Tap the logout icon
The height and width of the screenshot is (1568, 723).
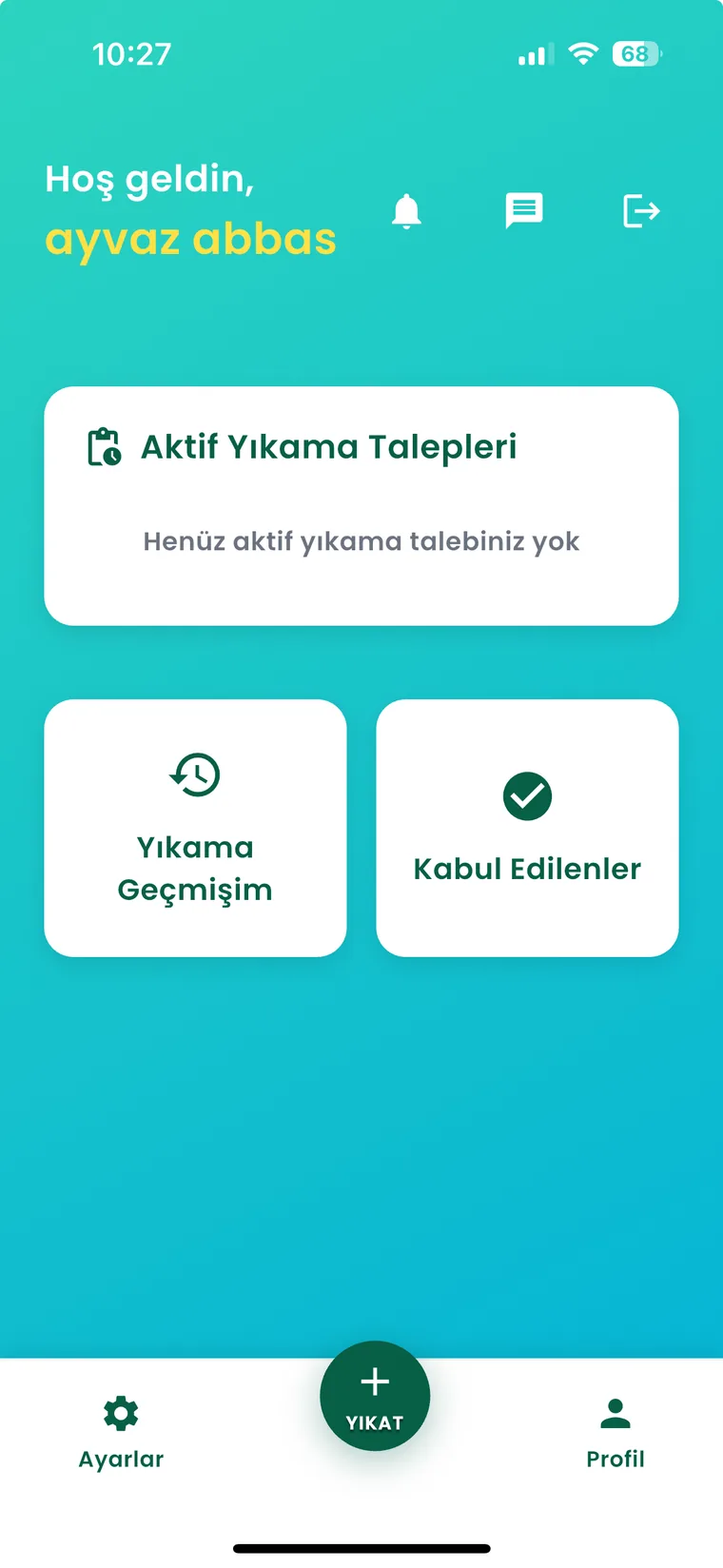[641, 210]
